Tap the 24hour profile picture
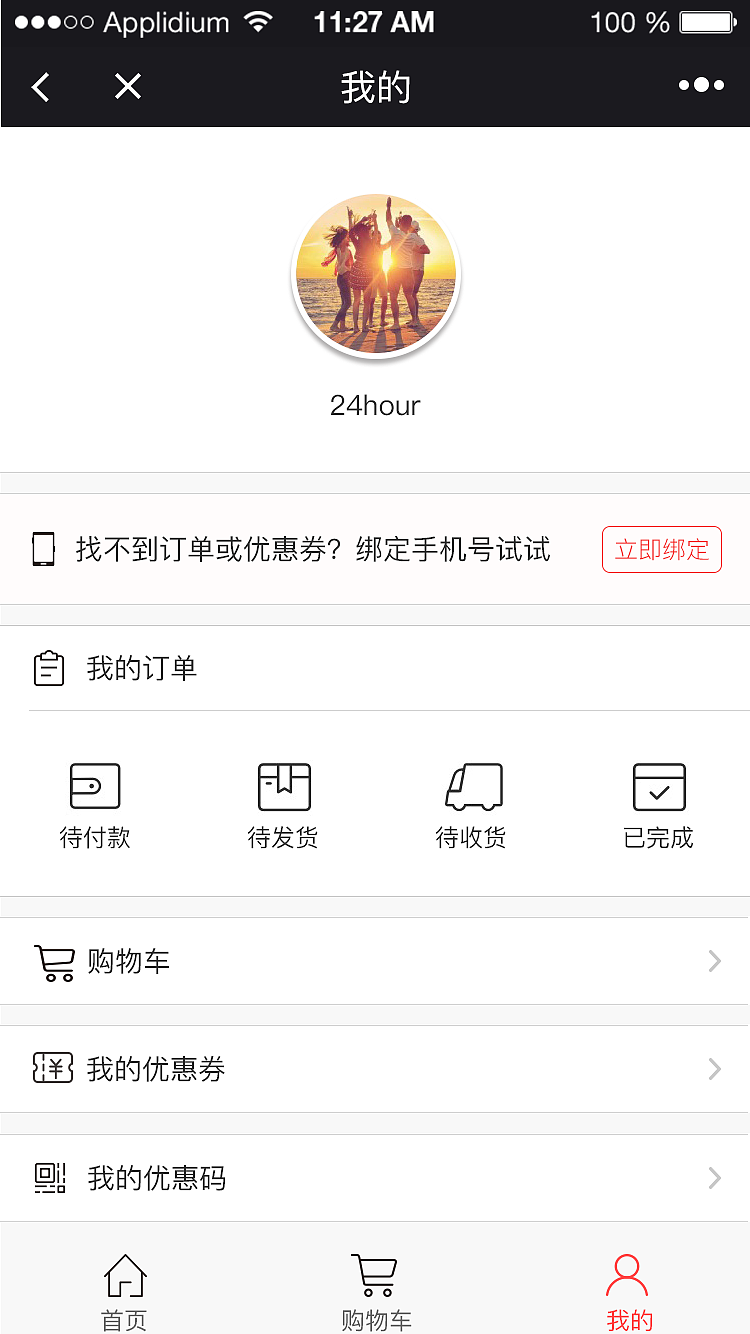 [376, 273]
